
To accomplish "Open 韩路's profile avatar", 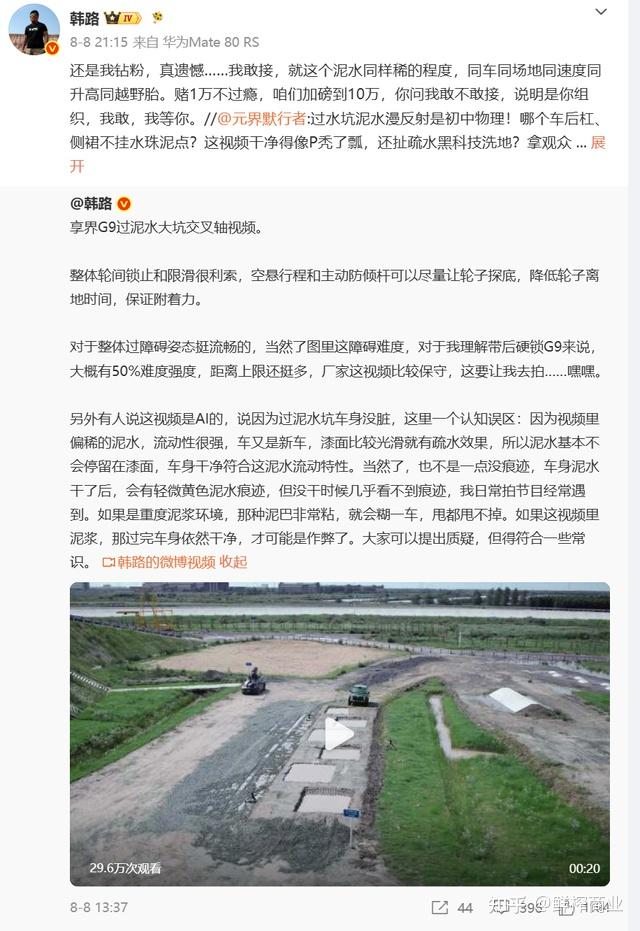I will [34, 29].
